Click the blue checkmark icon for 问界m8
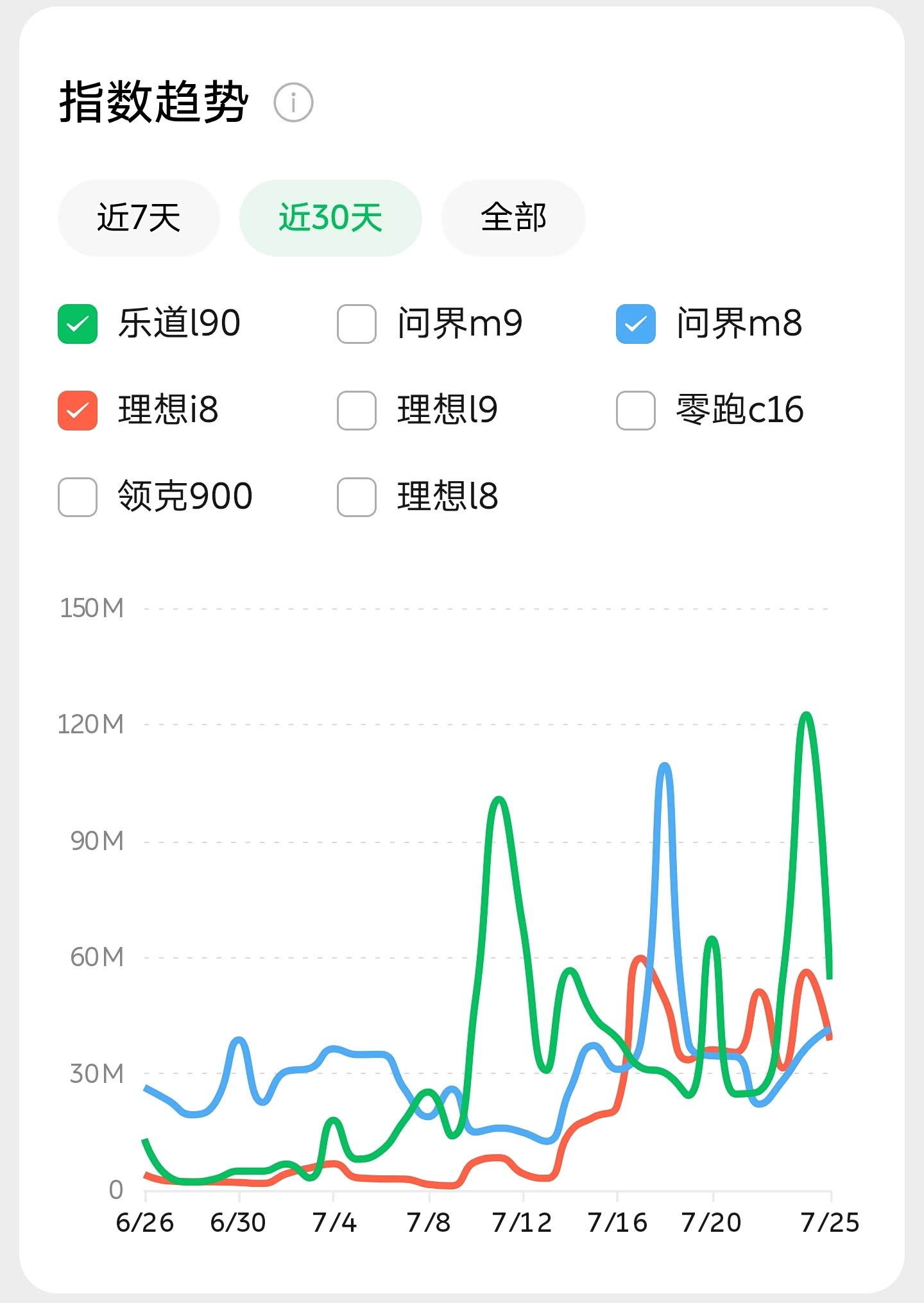This screenshot has height=1303, width=924. coord(635,324)
